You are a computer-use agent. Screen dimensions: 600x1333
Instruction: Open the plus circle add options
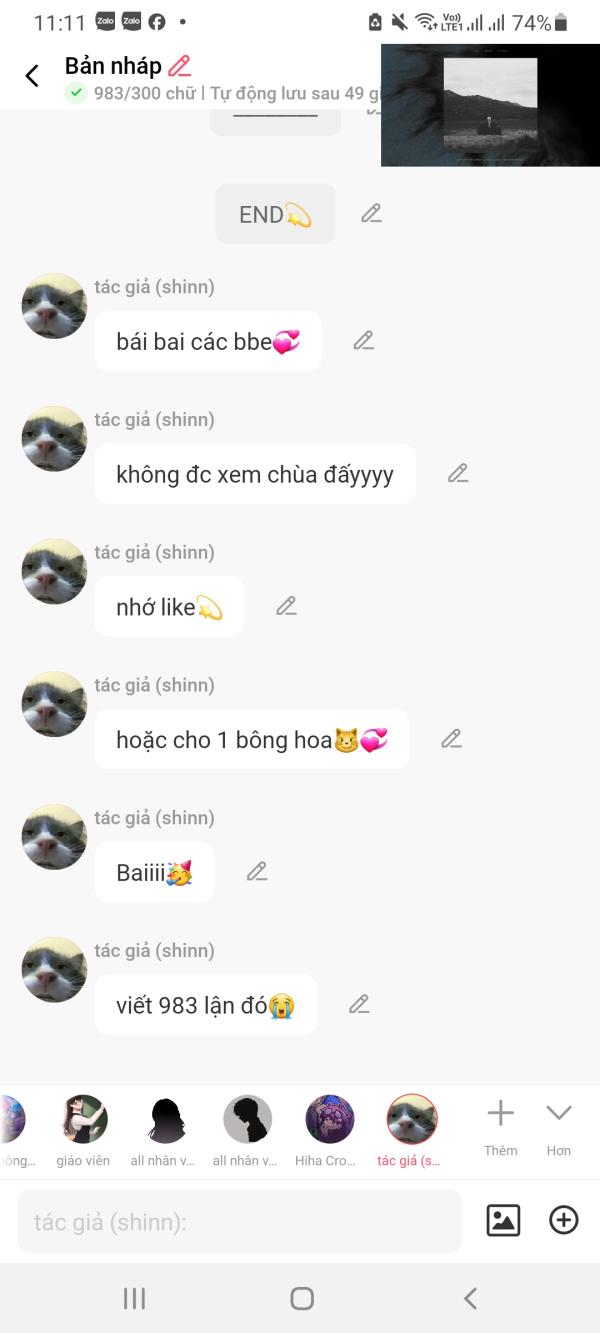click(x=564, y=1220)
